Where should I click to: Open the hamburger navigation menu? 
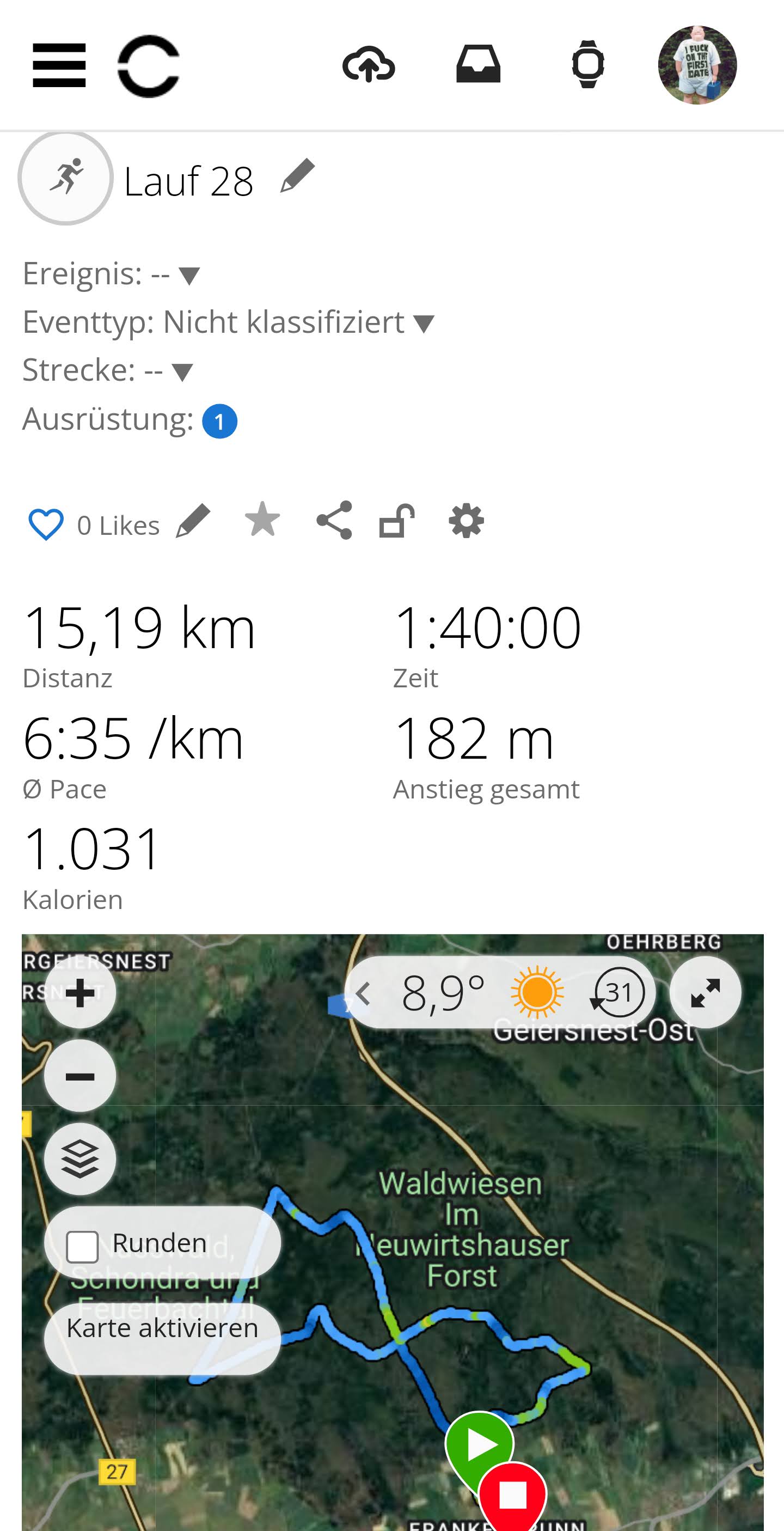[x=59, y=65]
